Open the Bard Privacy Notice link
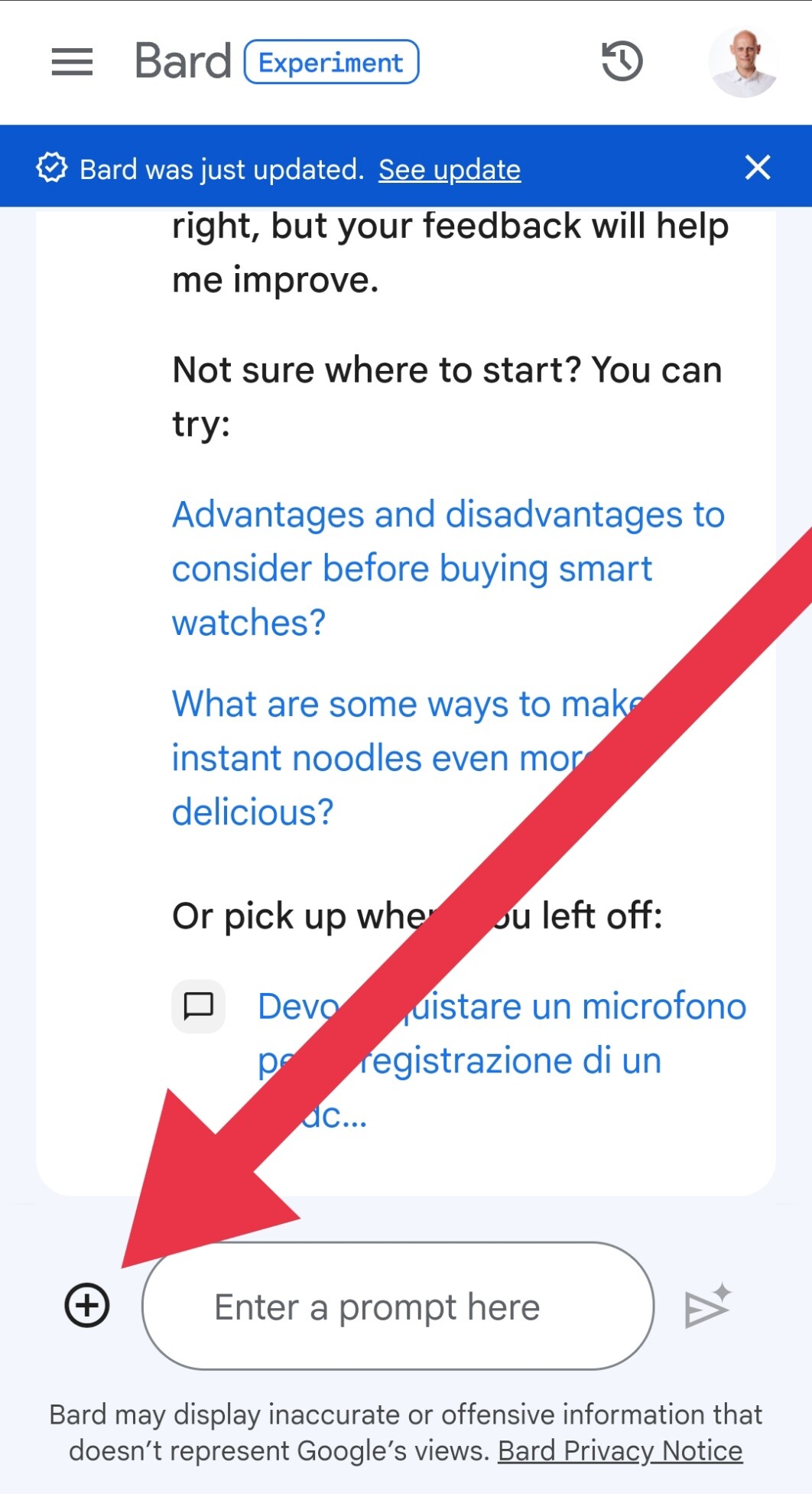Screen dimensions: 812x1494 pos(620,1451)
